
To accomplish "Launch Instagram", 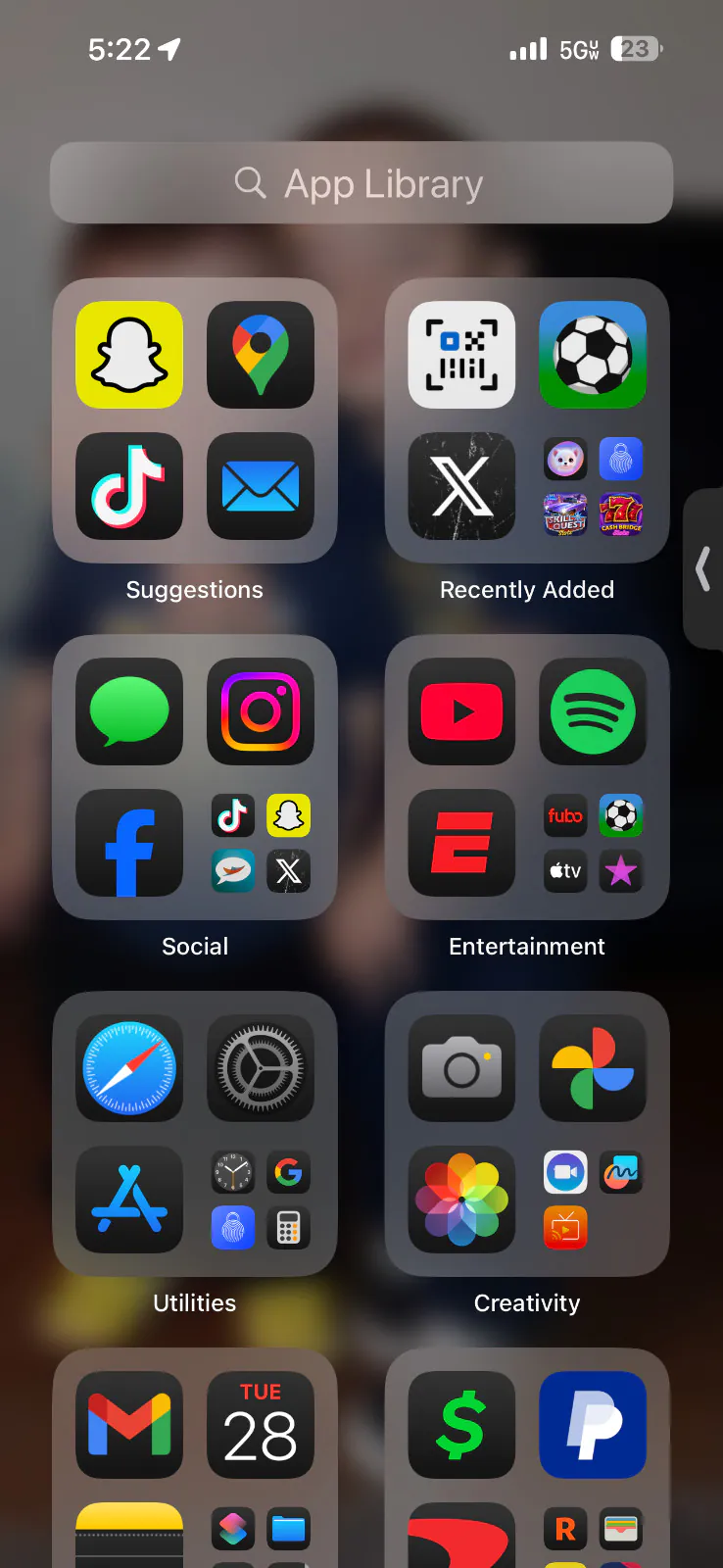I will coord(261,711).
